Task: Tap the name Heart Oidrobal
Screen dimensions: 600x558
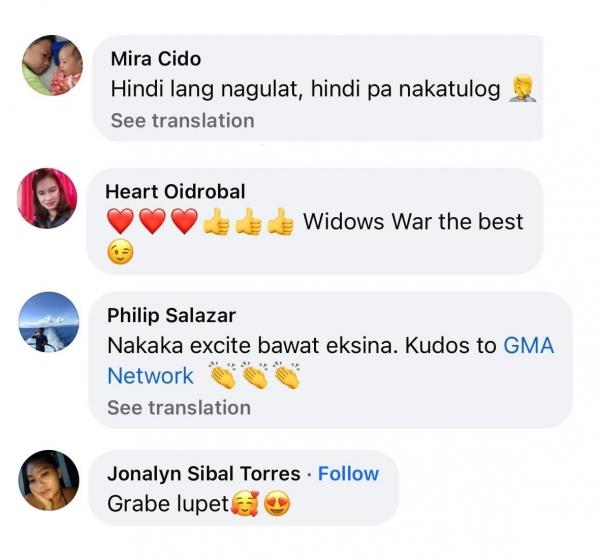Action: (x=175, y=191)
